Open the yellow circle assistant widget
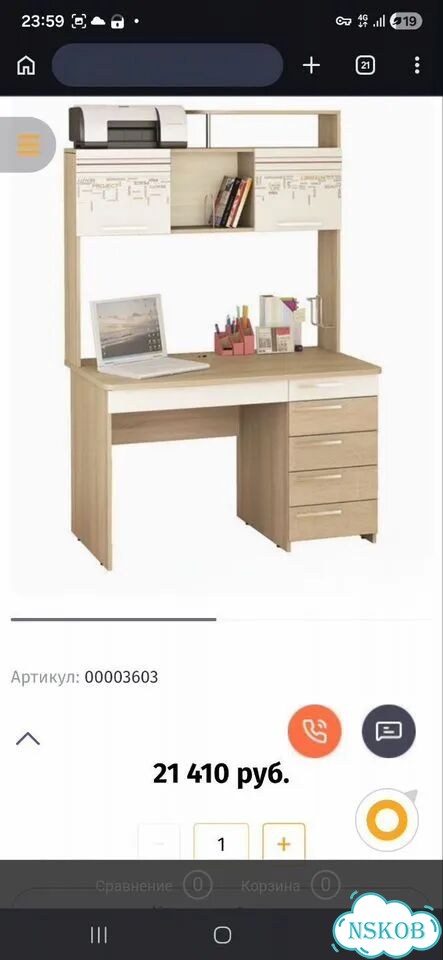 pyautogui.click(x=387, y=820)
